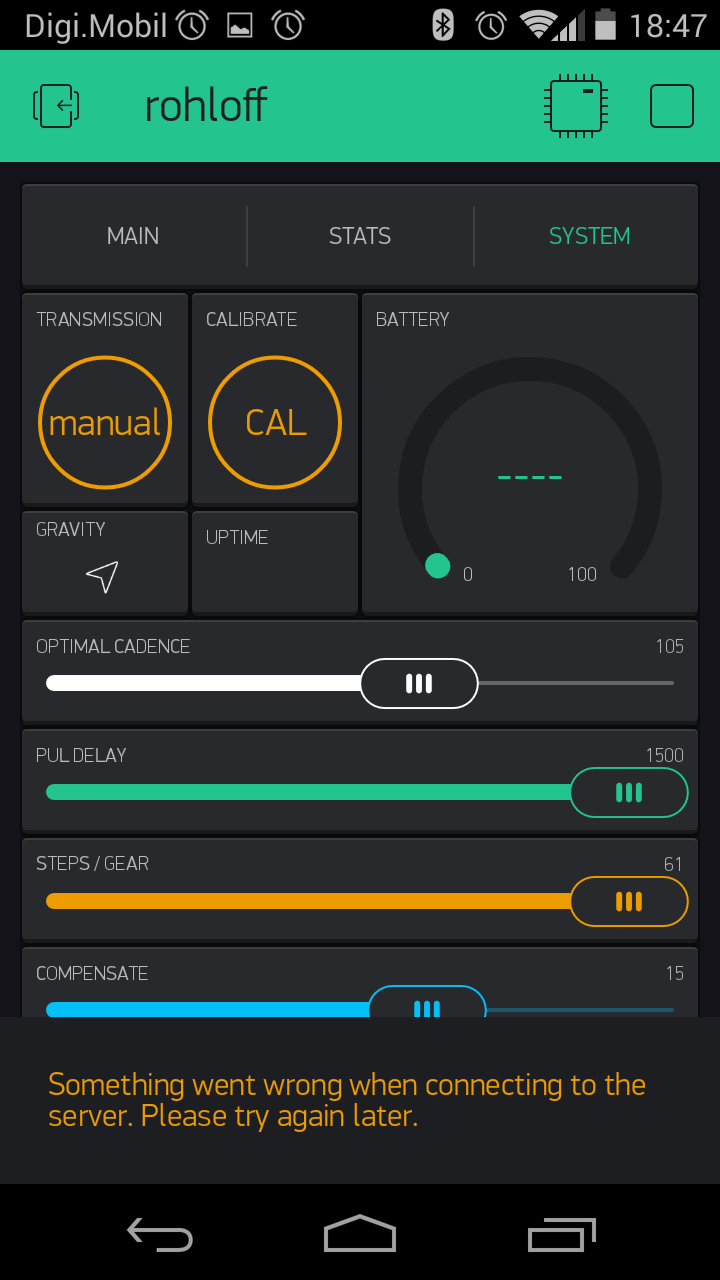Select the SYSTEM tab
This screenshot has height=1280, width=720.
pos(589,236)
